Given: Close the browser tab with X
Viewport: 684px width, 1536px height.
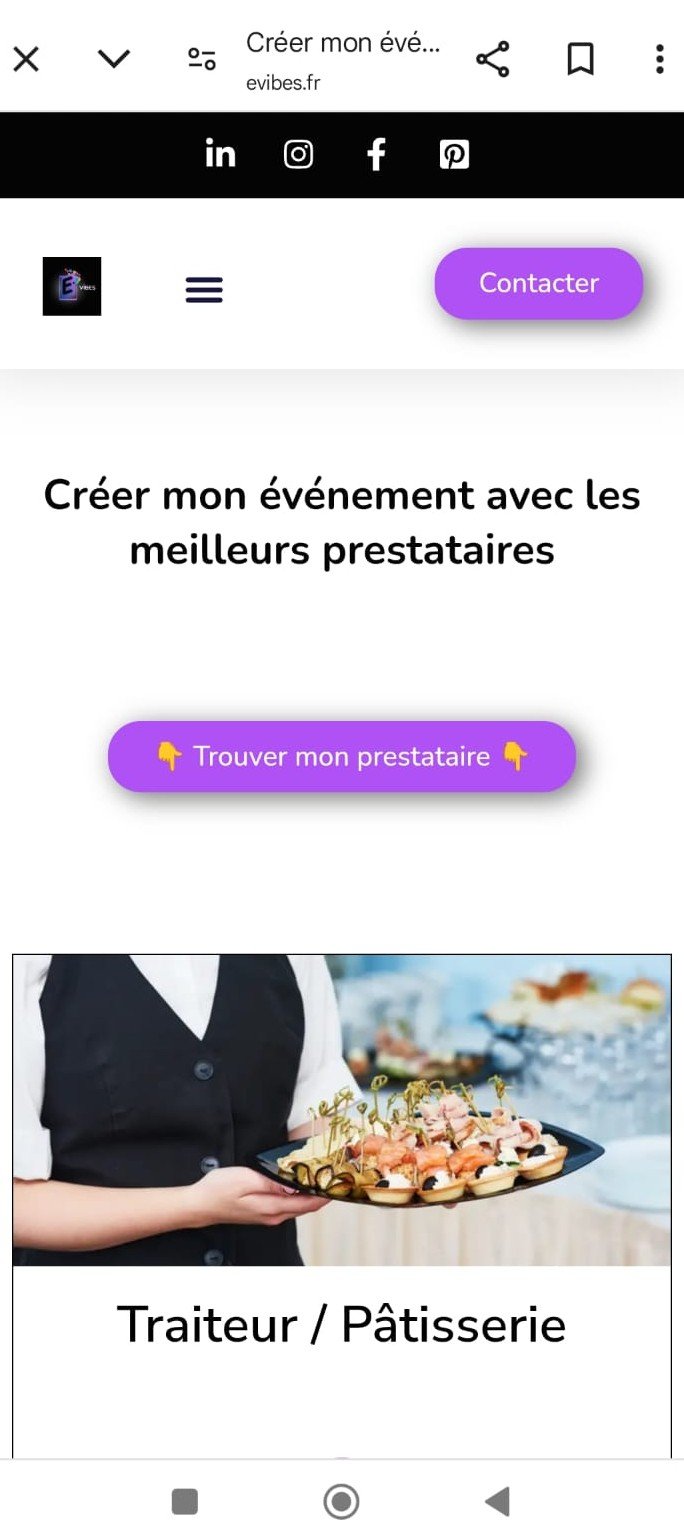Looking at the screenshot, I should [26, 60].
